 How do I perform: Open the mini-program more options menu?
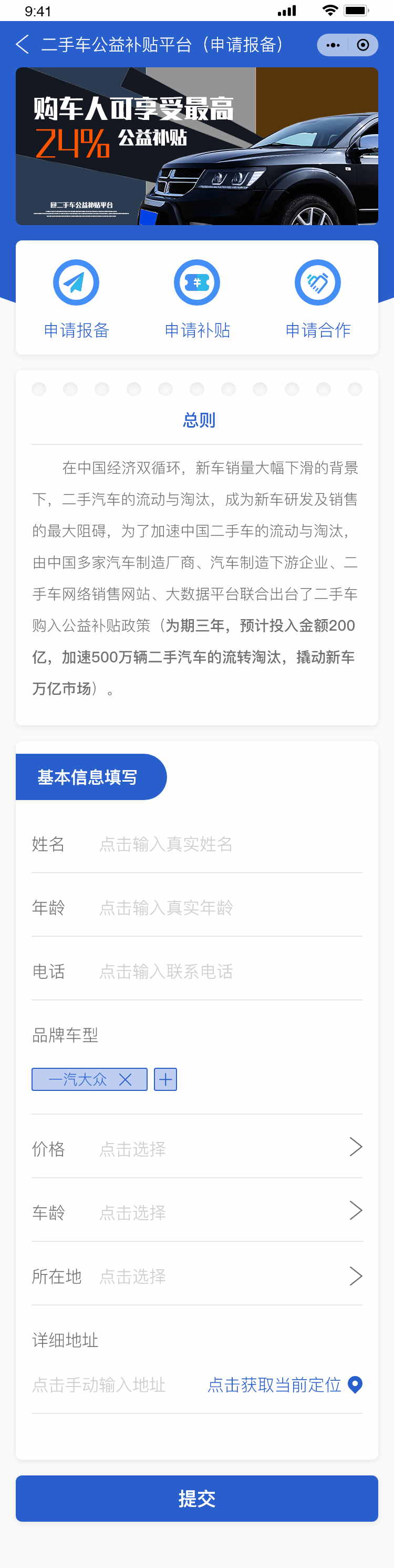click(x=333, y=45)
